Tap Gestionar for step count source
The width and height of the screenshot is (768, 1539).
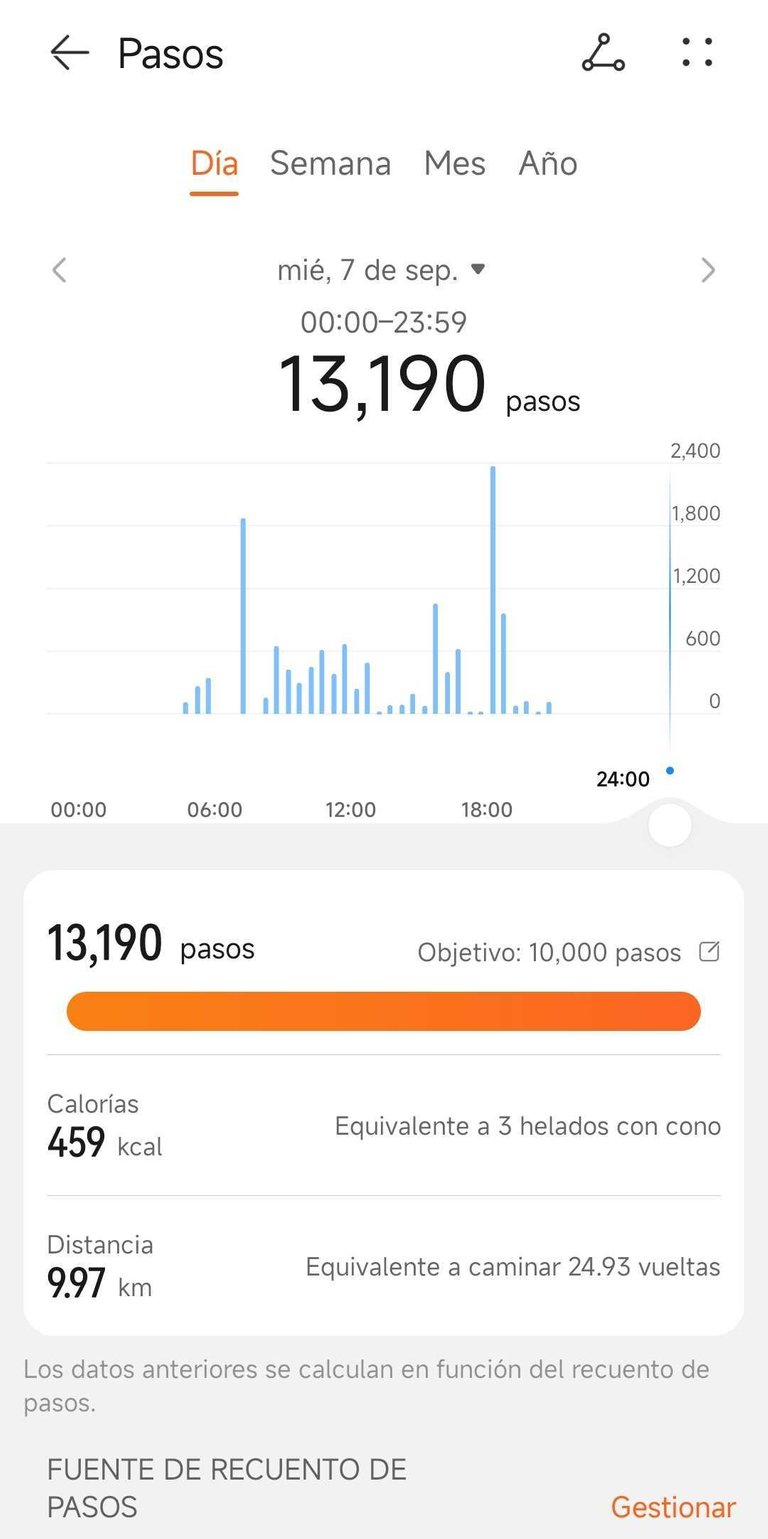pyautogui.click(x=673, y=1507)
